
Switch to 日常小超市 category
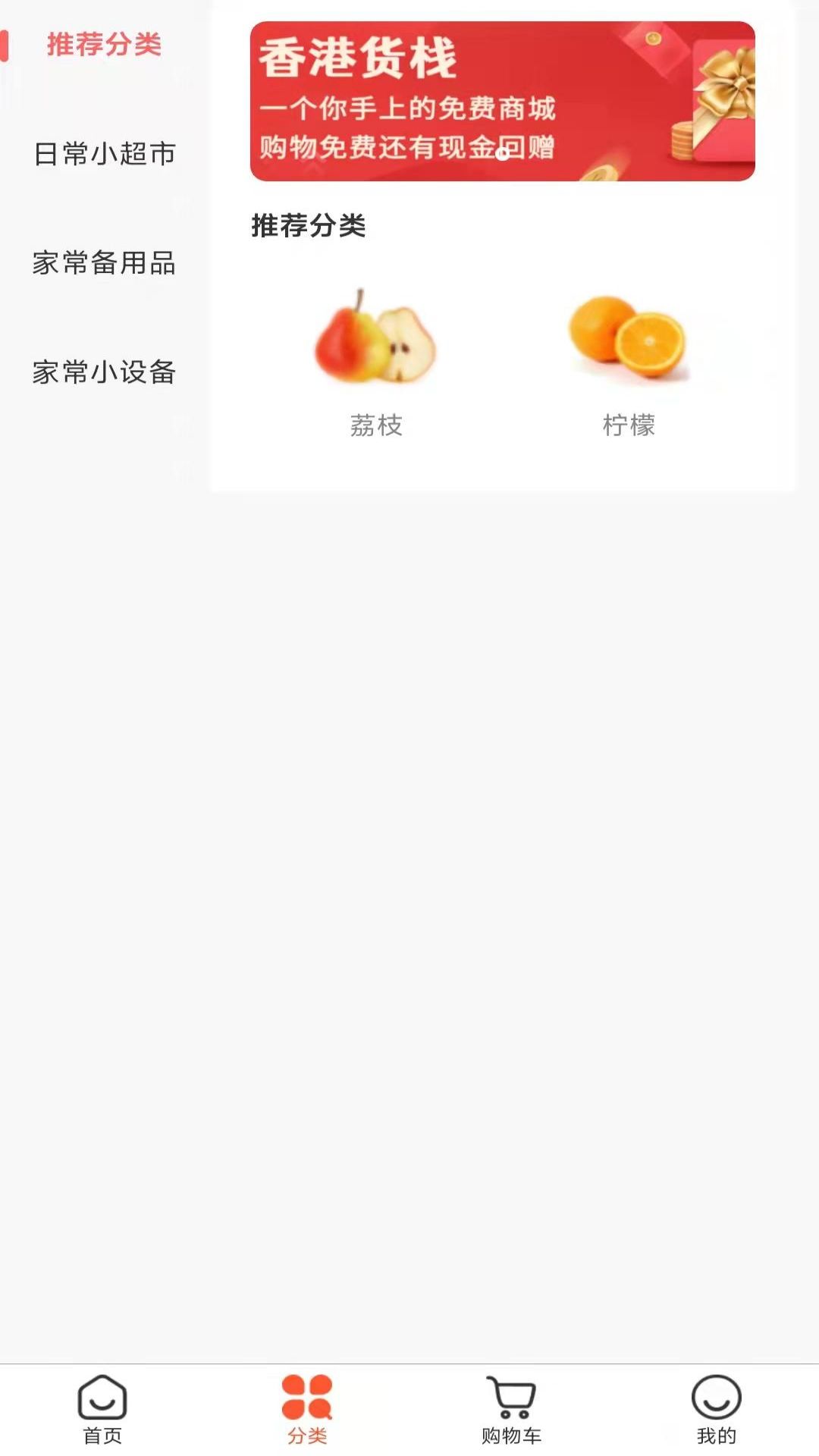pos(102,154)
